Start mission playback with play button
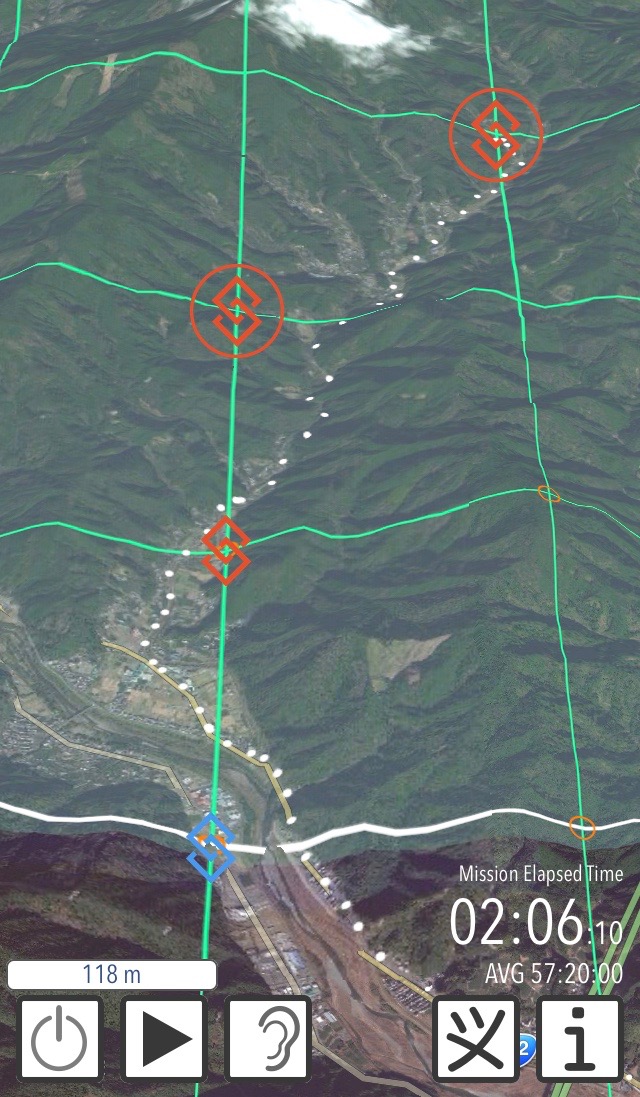The width and height of the screenshot is (640, 1097). 164,1039
